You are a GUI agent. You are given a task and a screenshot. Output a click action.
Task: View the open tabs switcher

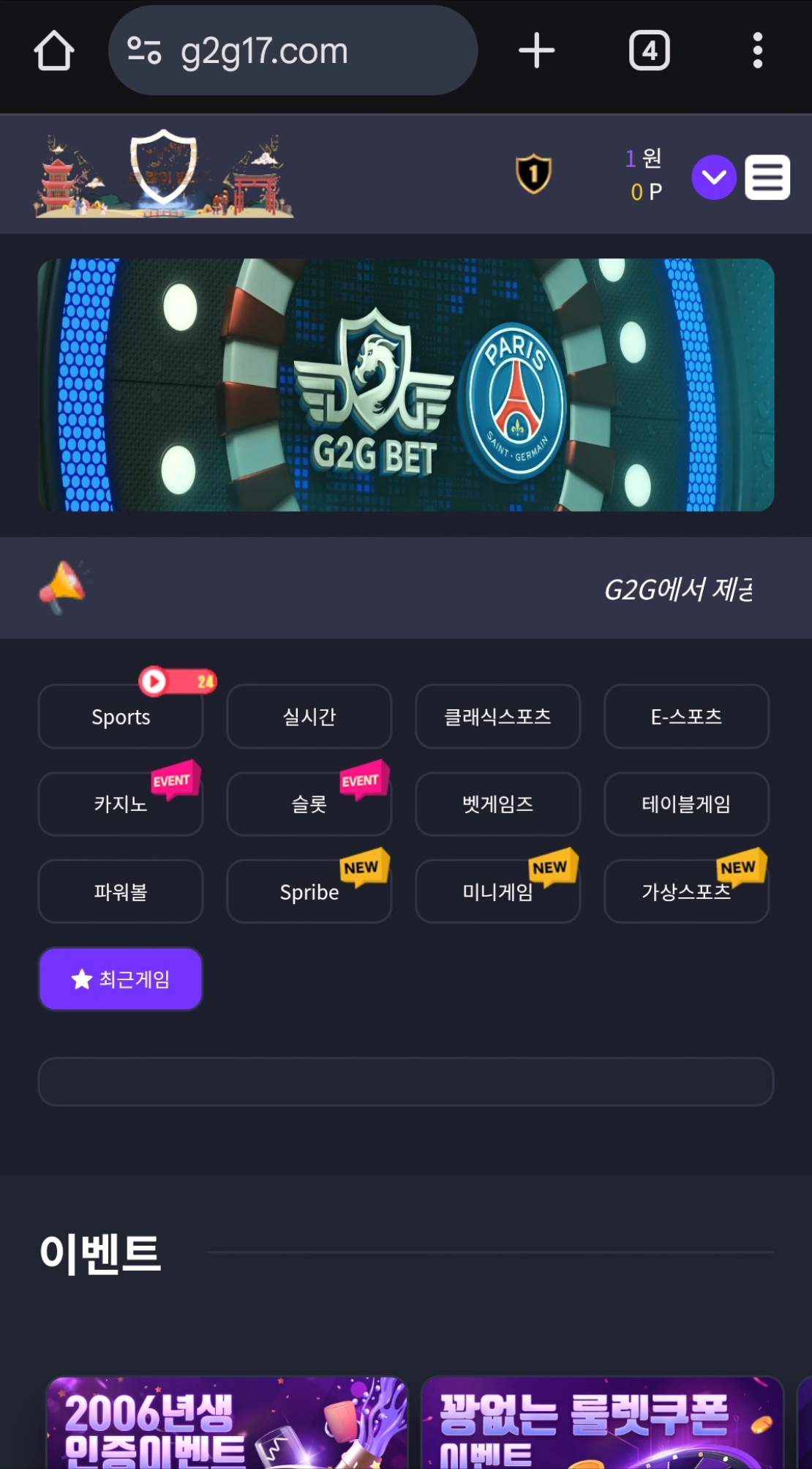[x=649, y=51]
